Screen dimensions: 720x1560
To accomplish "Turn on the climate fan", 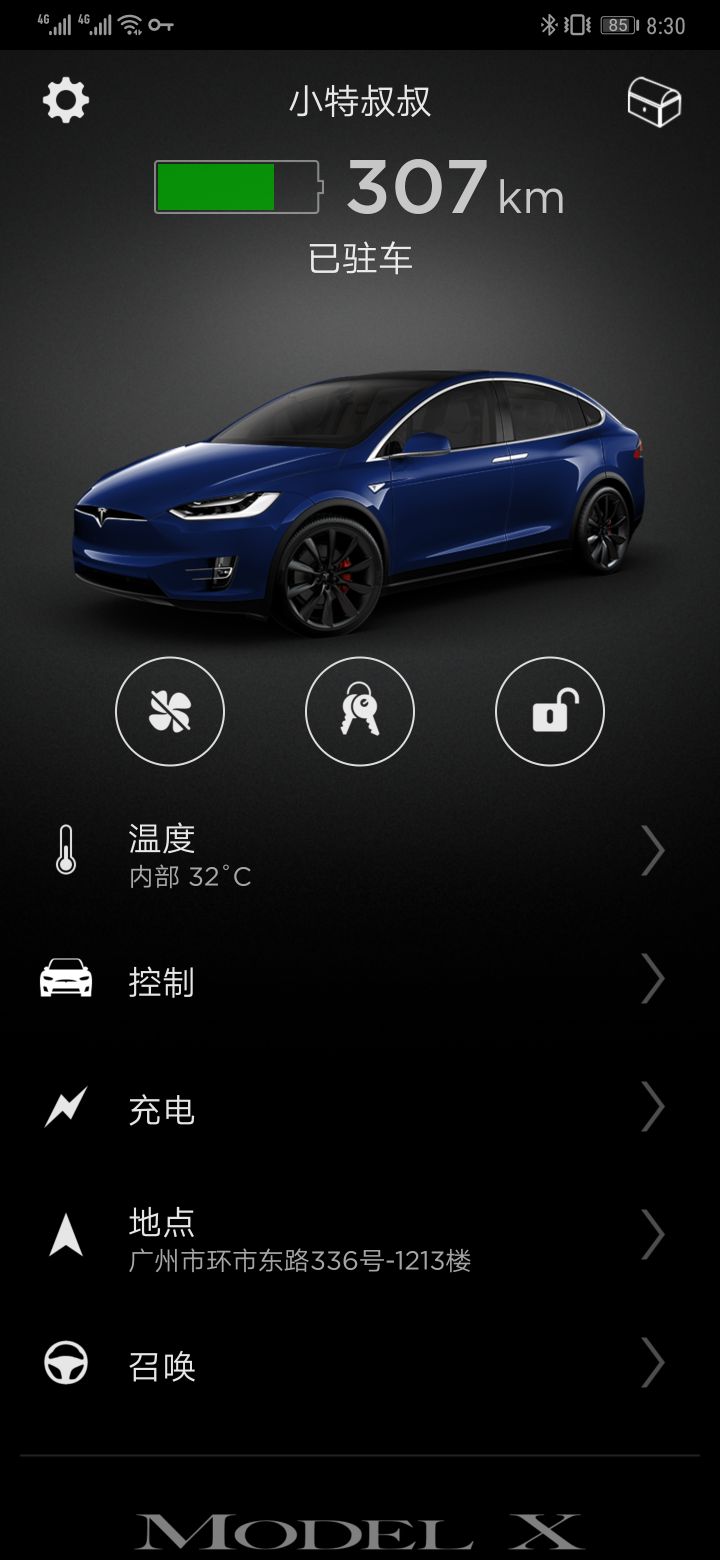I will click(170, 711).
